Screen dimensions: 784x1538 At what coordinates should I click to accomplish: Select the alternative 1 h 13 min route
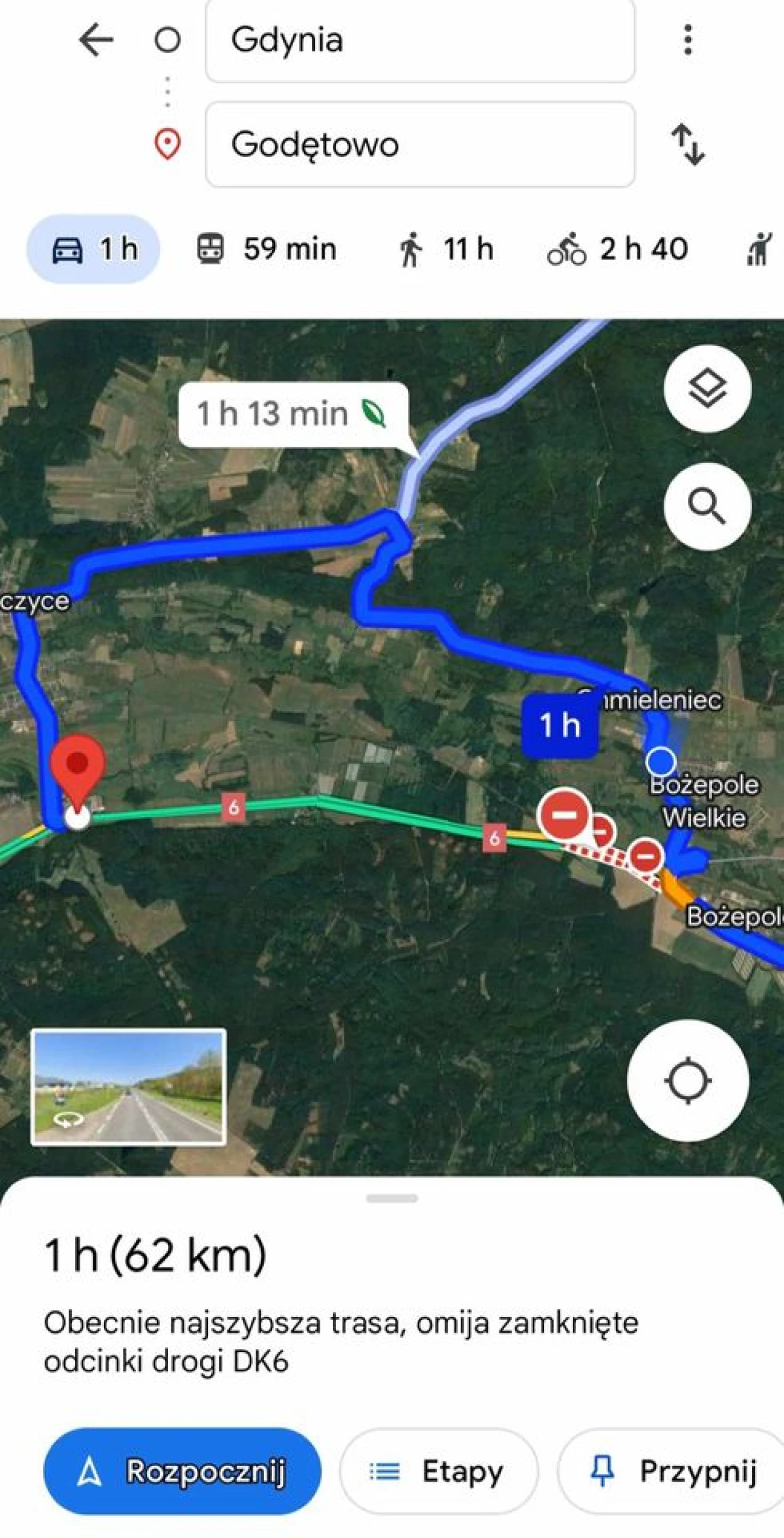(294, 414)
